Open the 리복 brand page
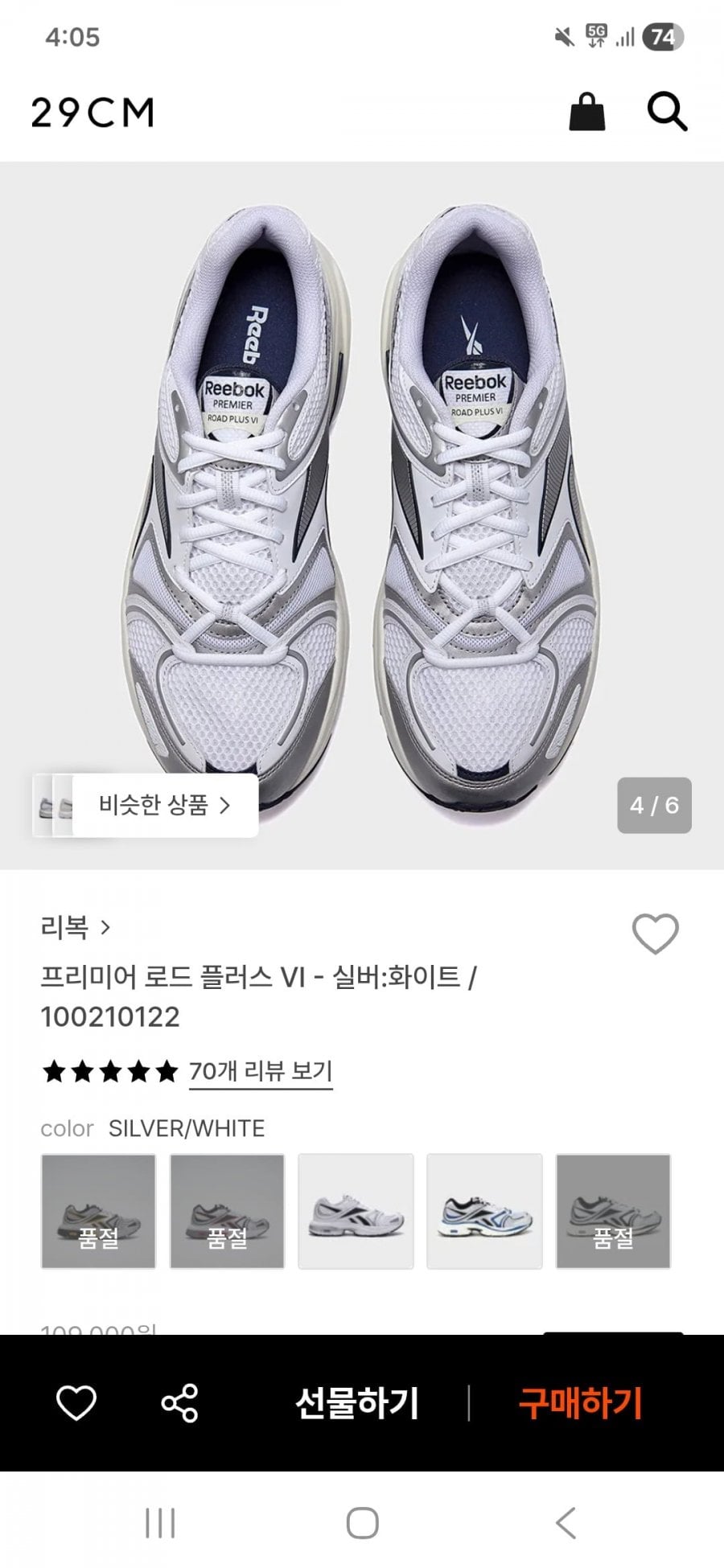This screenshot has width=724, height=1568. pyautogui.click(x=75, y=927)
